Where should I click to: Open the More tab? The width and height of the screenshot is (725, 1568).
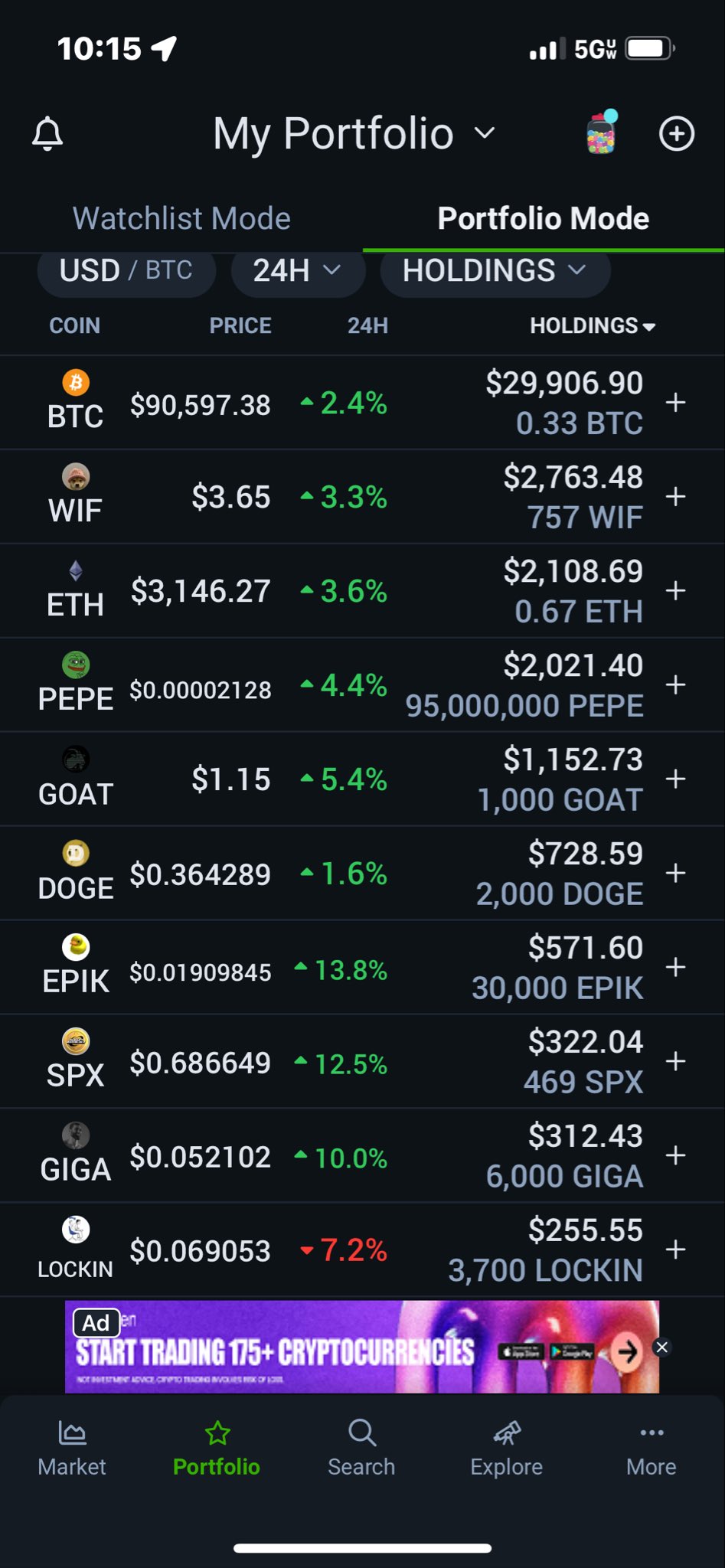point(651,1449)
